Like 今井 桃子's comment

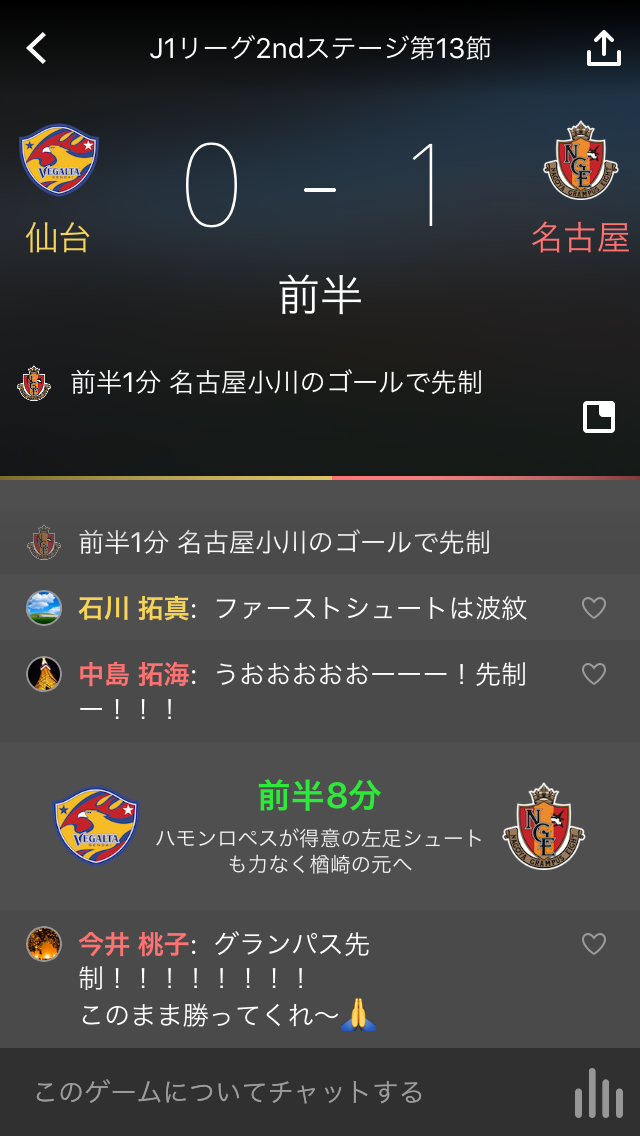tap(594, 943)
